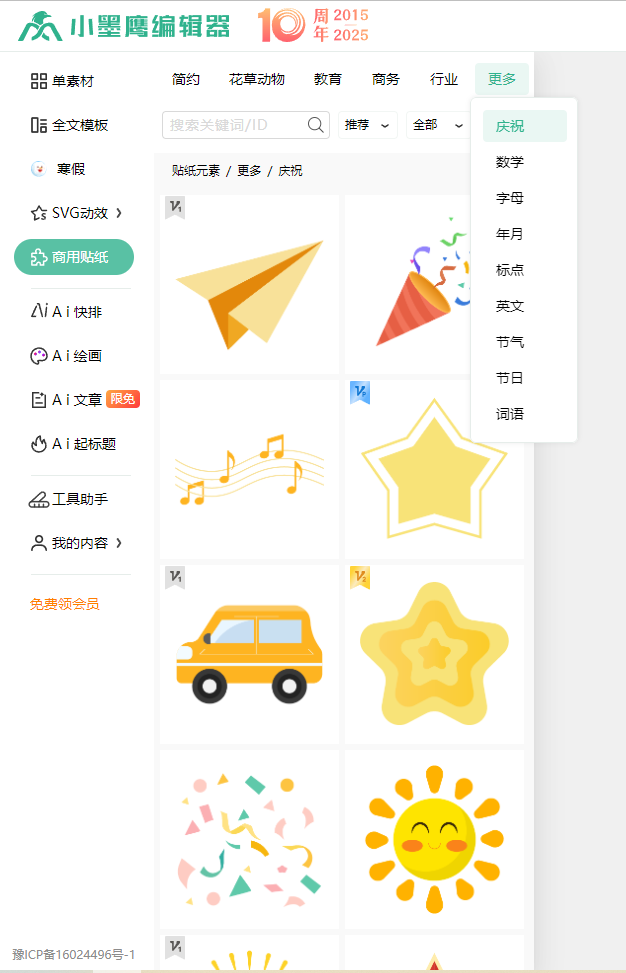Expand the SVG动效 menu
The width and height of the screenshot is (626, 973).
[76, 213]
